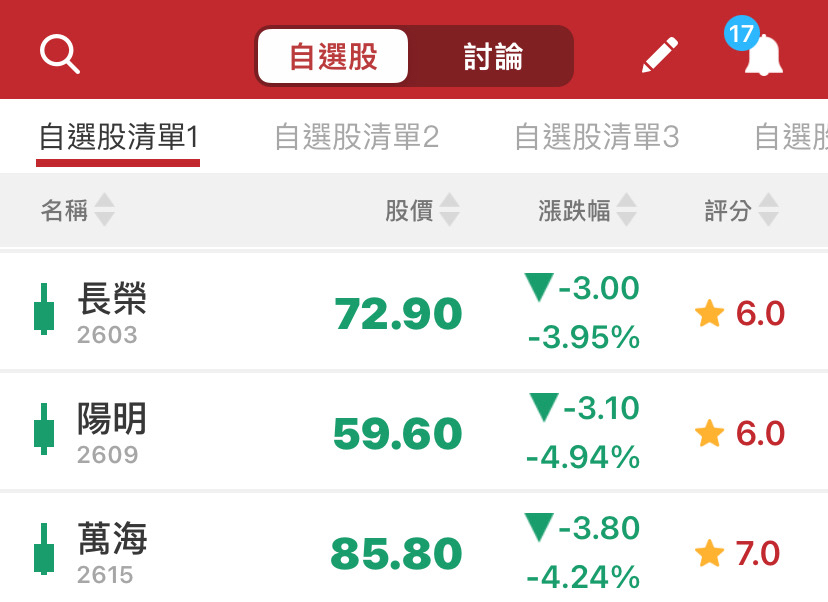Viewport: 828px width, 602px height.
Task: Sort the list by 名稱
Action: pyautogui.click(x=77, y=210)
